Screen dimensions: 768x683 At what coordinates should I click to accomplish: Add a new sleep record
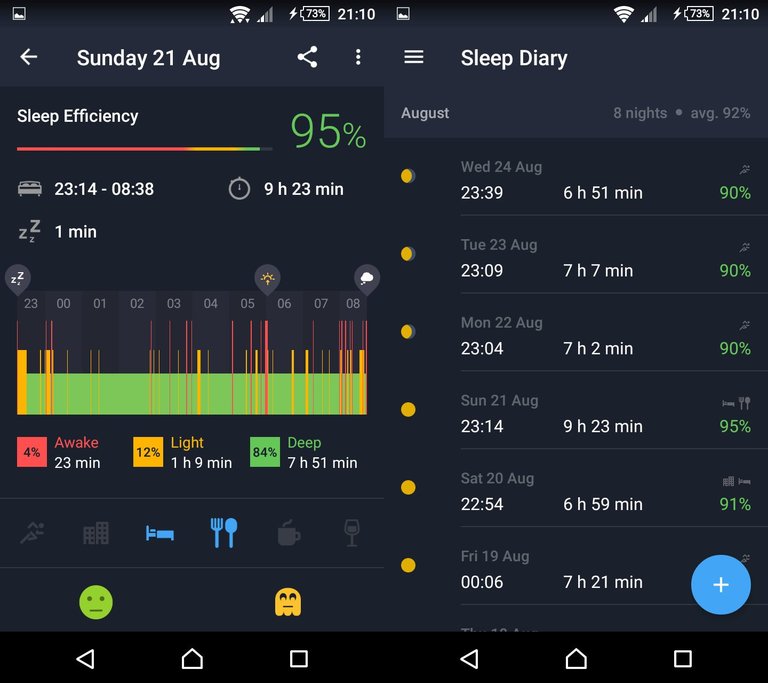click(x=720, y=584)
